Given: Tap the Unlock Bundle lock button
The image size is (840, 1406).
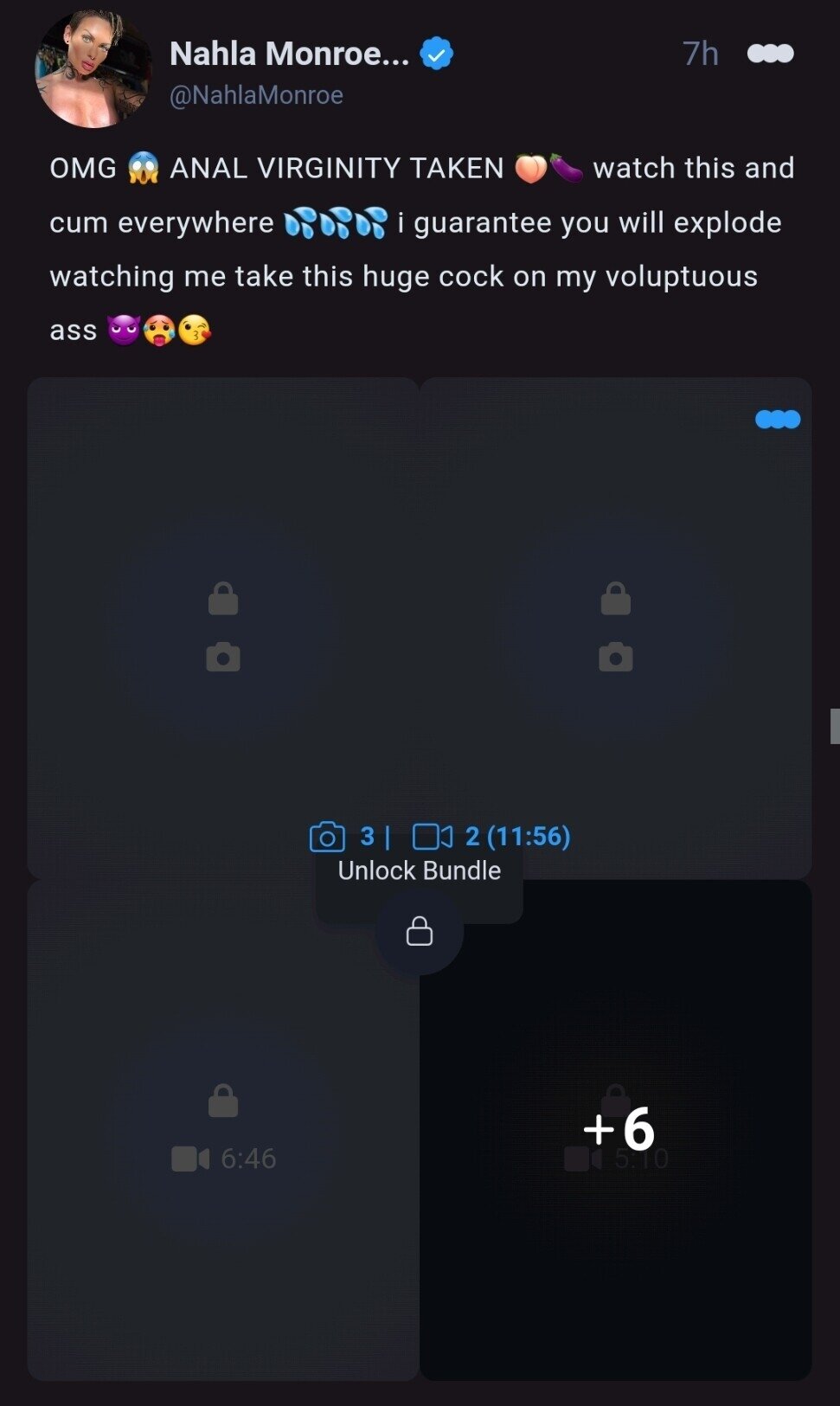Looking at the screenshot, I should (420, 932).
